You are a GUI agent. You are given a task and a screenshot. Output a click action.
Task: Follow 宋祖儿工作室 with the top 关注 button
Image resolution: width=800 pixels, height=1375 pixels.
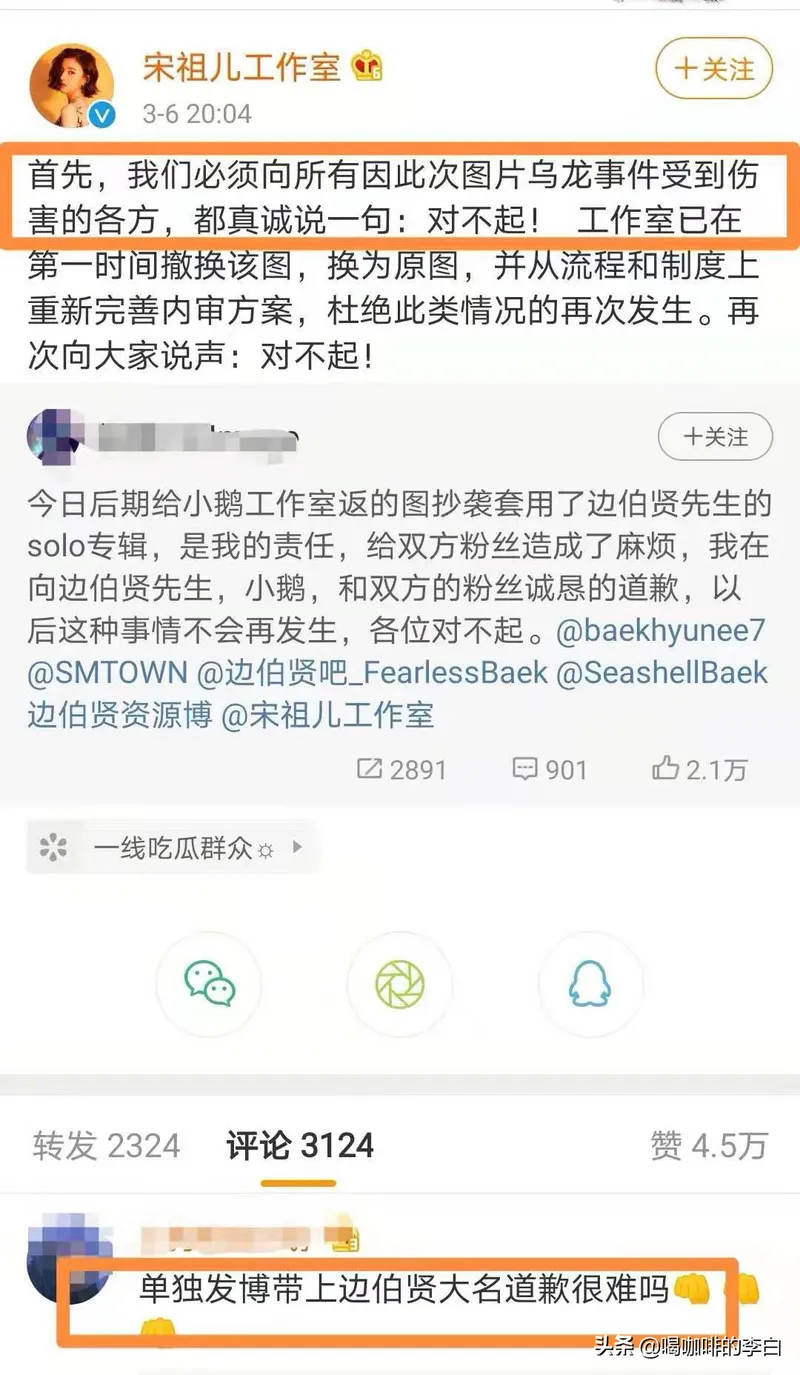click(x=714, y=69)
